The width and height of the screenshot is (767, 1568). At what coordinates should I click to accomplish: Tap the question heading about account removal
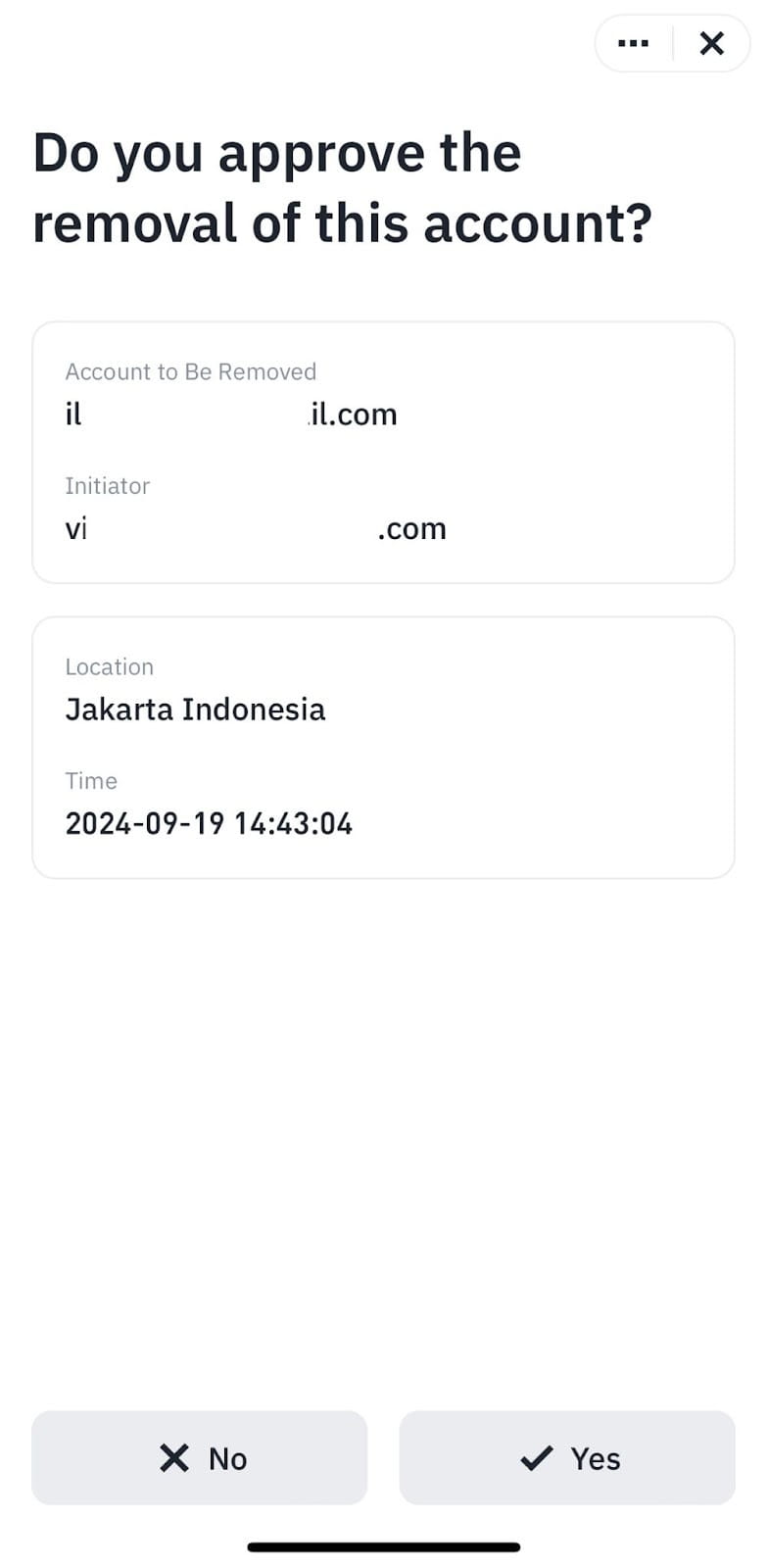point(343,186)
